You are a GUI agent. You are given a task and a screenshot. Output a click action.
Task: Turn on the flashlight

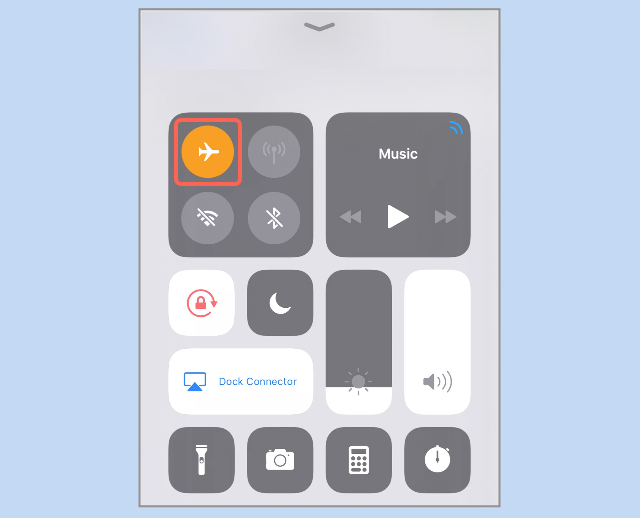pyautogui.click(x=201, y=459)
